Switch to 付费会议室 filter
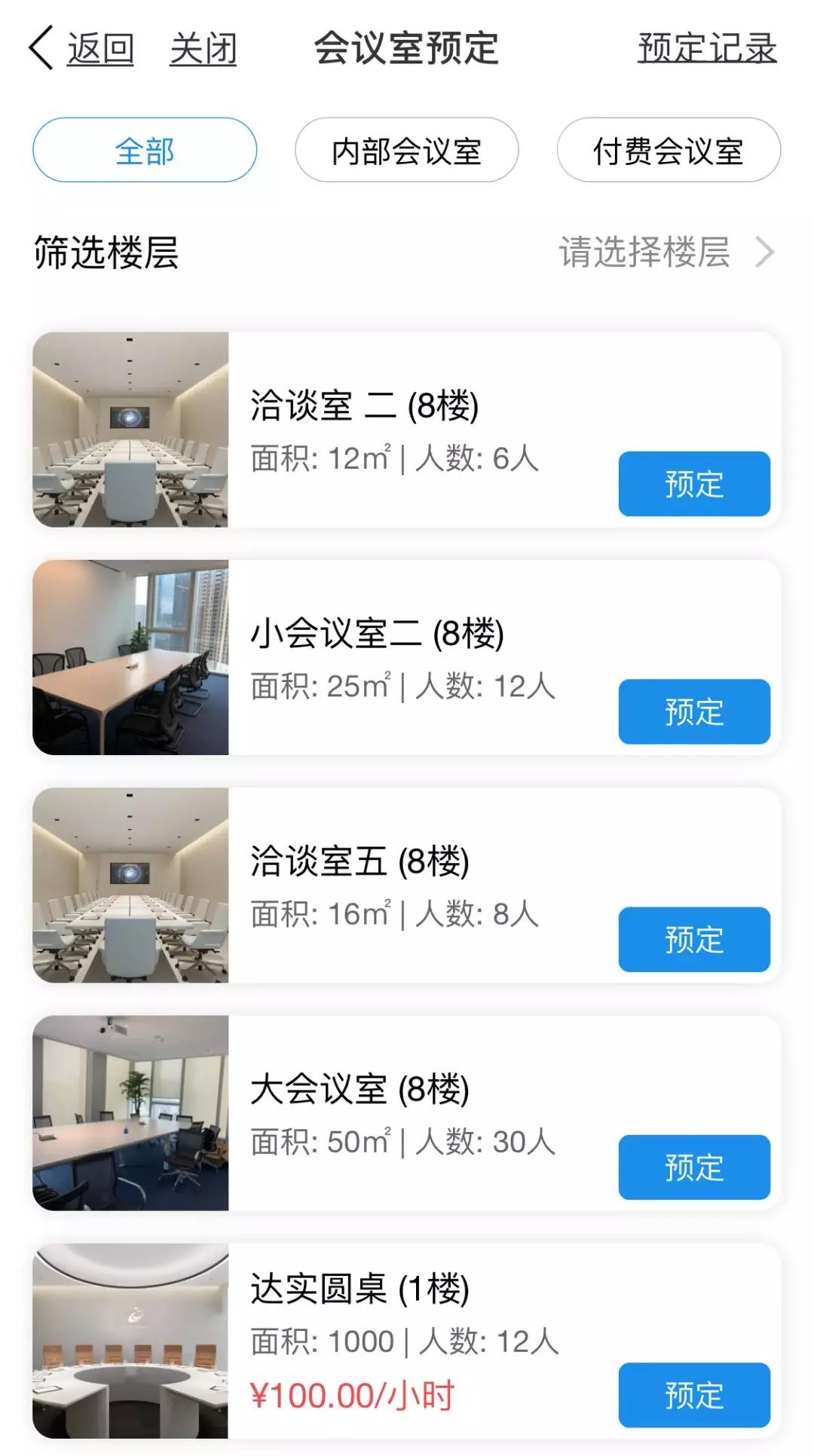Viewport: 814px width, 1456px height. (669, 150)
